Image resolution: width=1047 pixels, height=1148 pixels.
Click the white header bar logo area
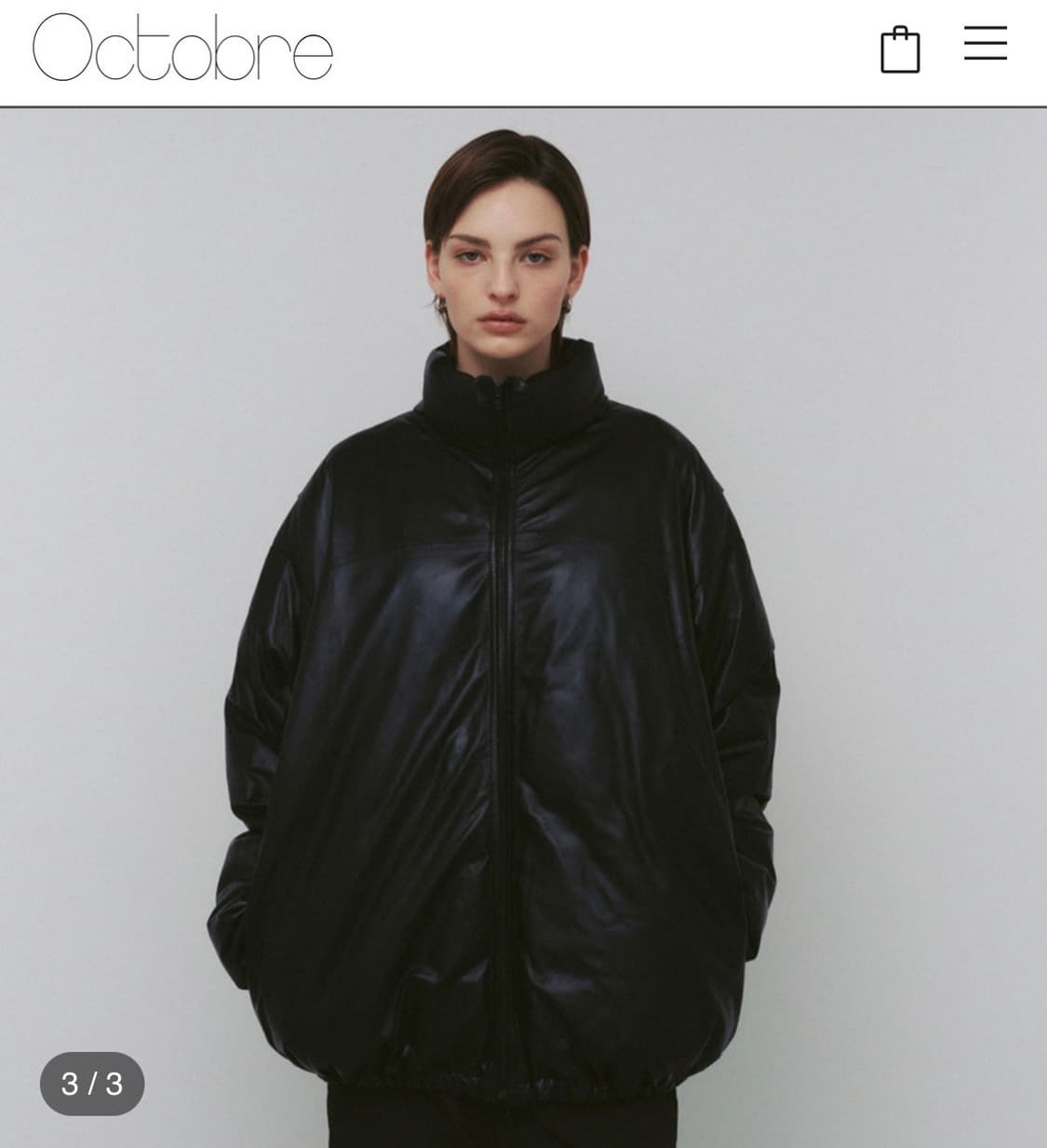[x=183, y=48]
